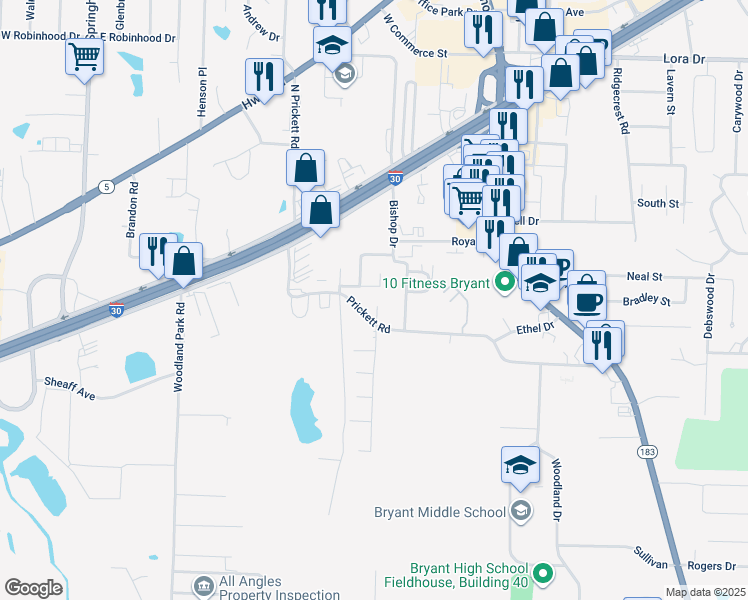This screenshot has width=748, height=600.
Task: Tap the All Angles Property Inspection pin
Action: click(x=203, y=584)
